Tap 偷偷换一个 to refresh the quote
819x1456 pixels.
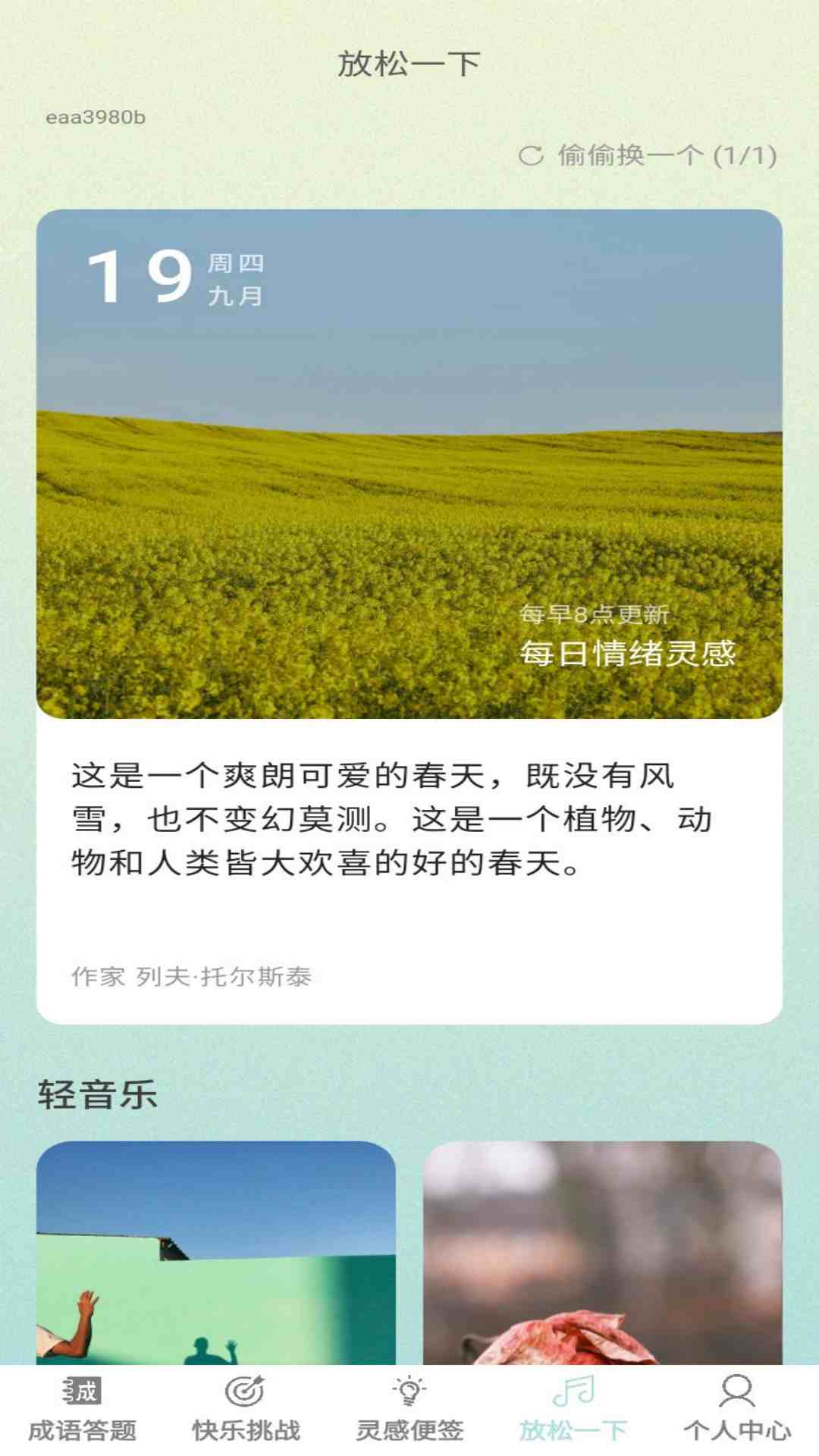click(648, 155)
